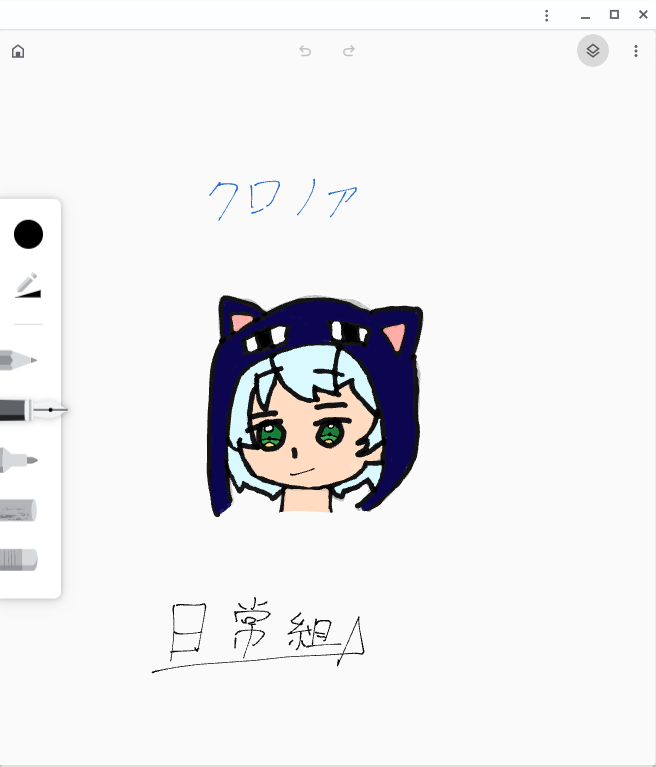656x767 pixels.
Task: Close the app window
Action: tap(643, 15)
